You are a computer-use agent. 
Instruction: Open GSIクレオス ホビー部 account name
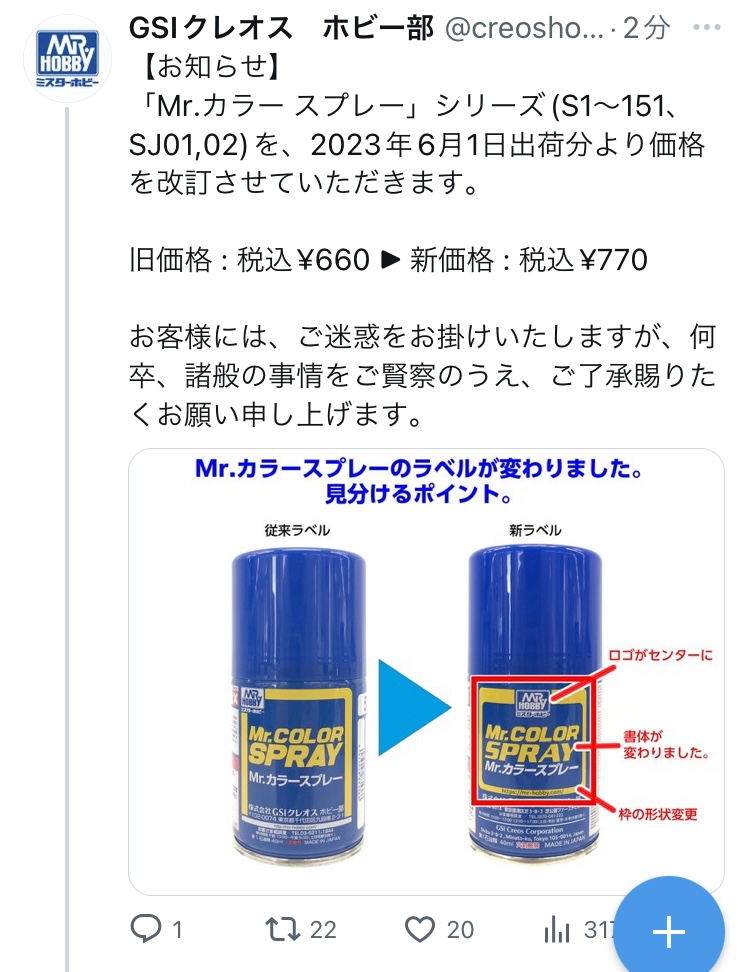click(x=282, y=28)
